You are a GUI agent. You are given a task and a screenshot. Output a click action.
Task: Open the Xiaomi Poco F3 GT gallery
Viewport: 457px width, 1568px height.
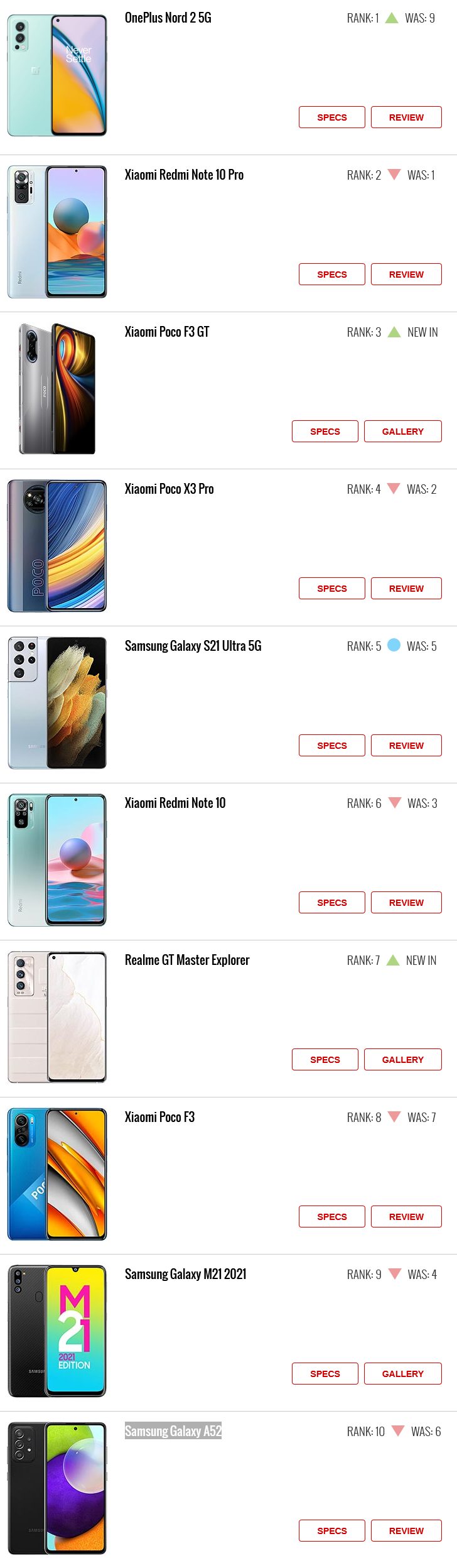[402, 432]
